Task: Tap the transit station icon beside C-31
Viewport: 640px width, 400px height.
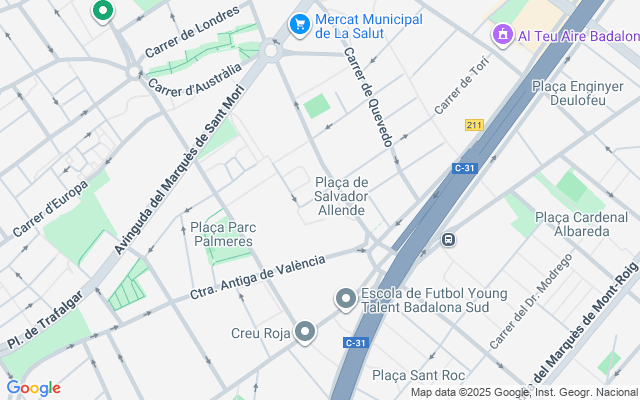Action: [449, 240]
